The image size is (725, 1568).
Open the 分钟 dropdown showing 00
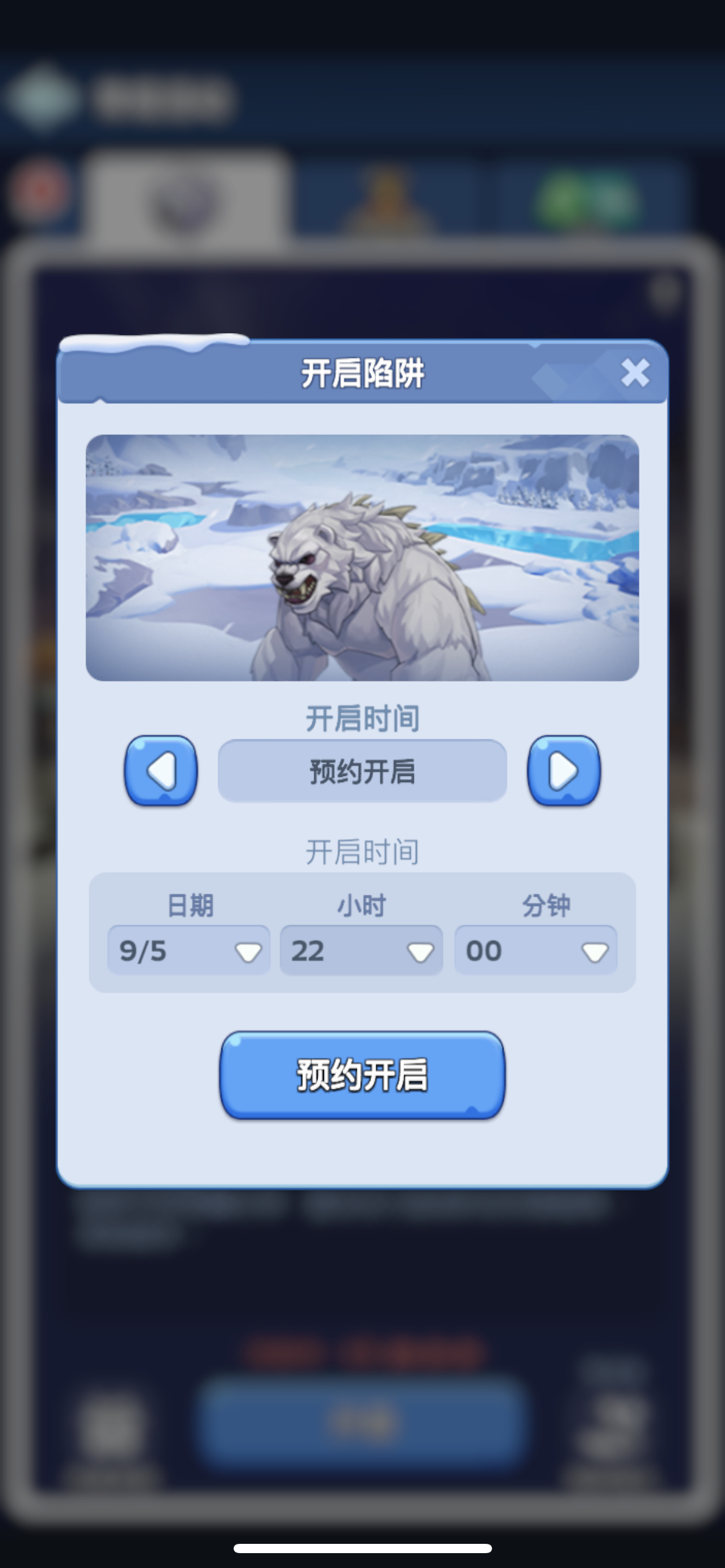pyautogui.click(x=536, y=951)
